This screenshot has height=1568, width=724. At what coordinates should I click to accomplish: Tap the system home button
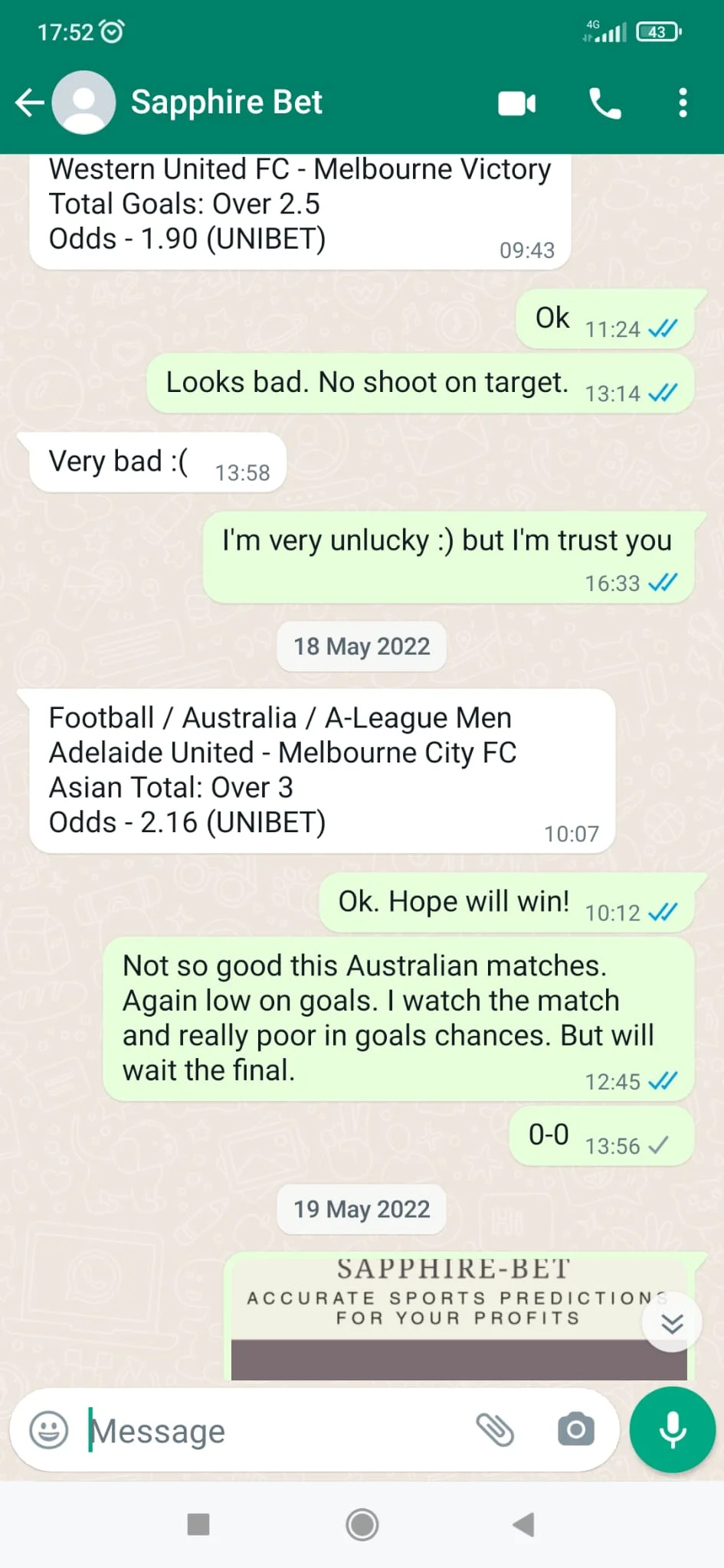(x=362, y=1524)
